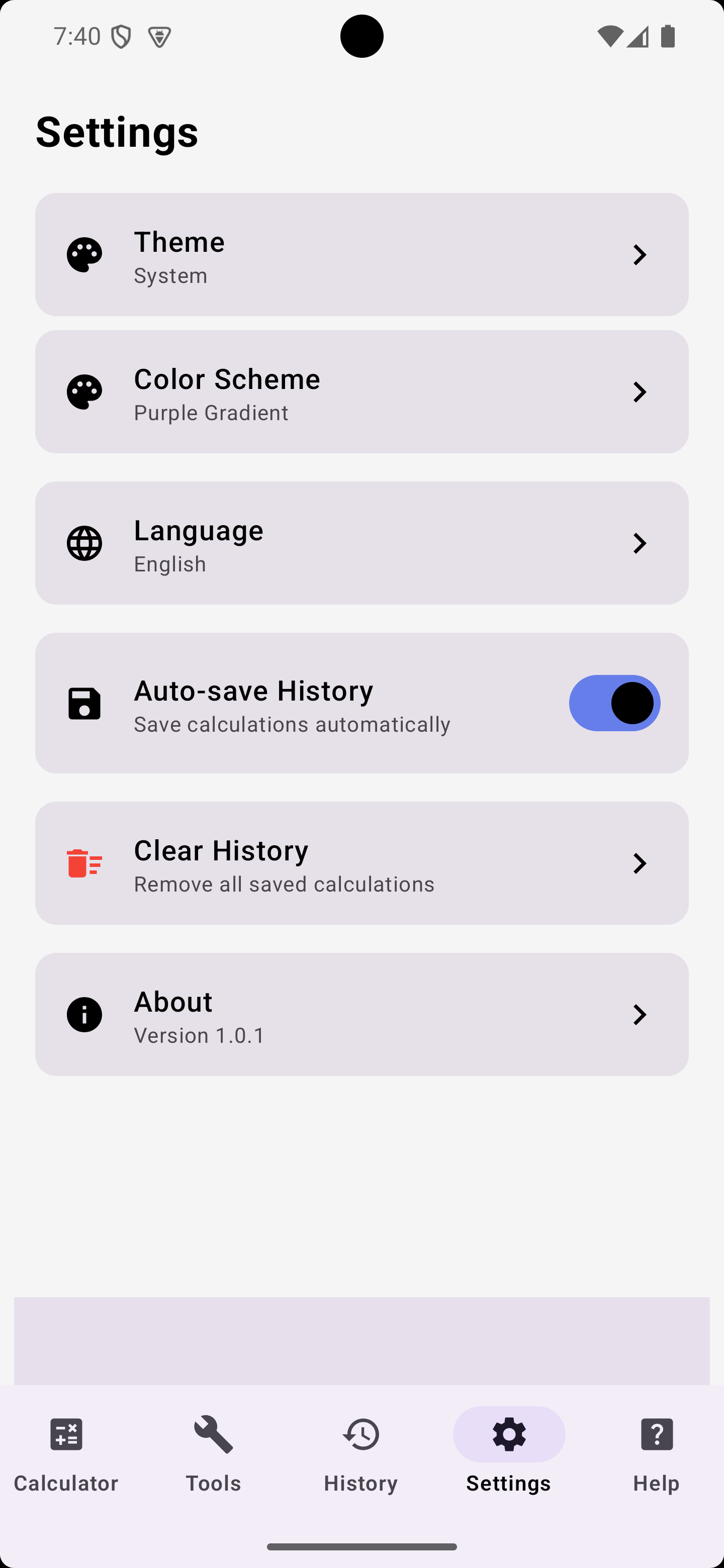Toggle automatic calculation saving off
The width and height of the screenshot is (724, 1568).
[614, 703]
